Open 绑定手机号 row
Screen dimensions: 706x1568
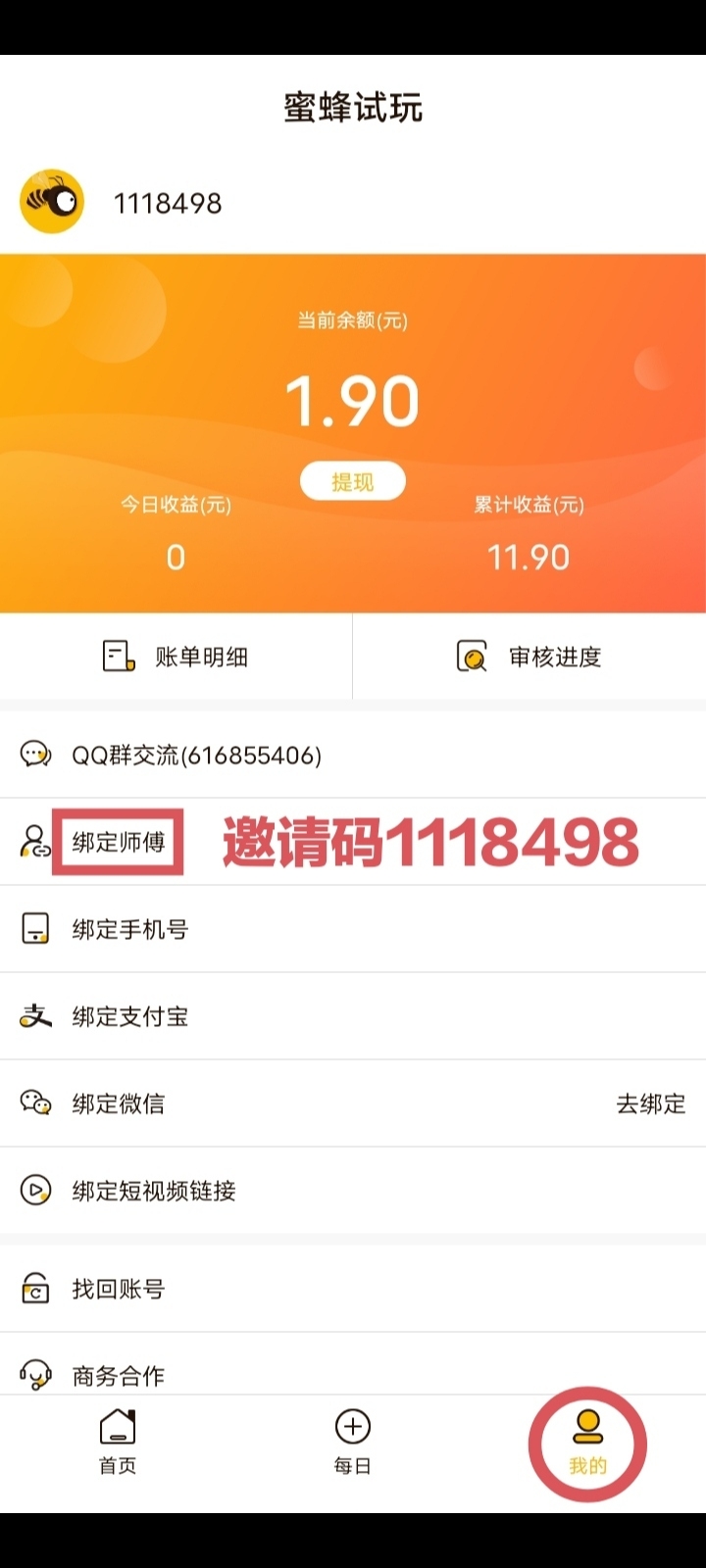pyautogui.click(x=353, y=929)
